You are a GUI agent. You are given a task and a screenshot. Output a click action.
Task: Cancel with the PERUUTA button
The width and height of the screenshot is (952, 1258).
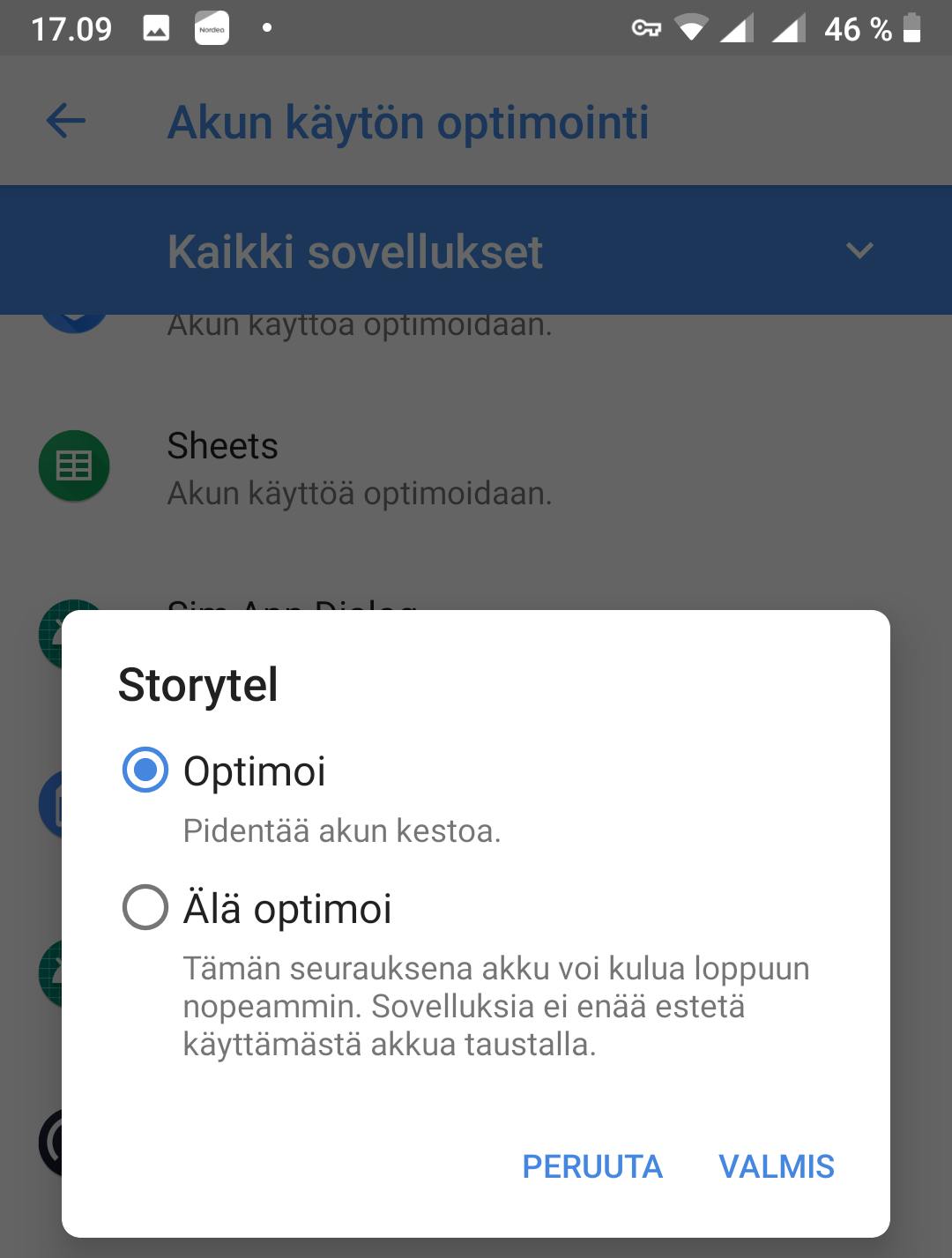click(591, 1166)
